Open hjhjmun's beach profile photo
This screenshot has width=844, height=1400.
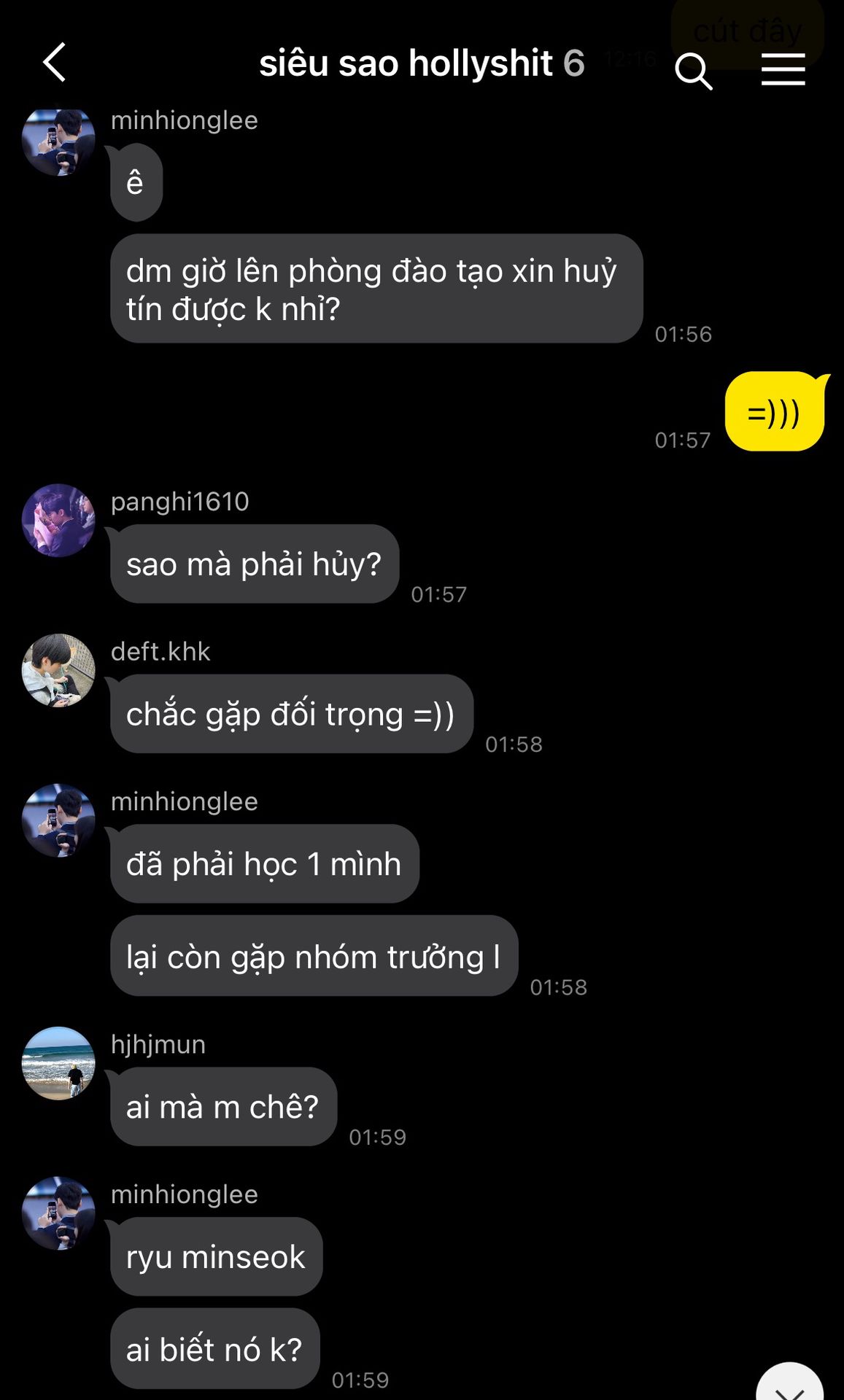(x=58, y=1063)
